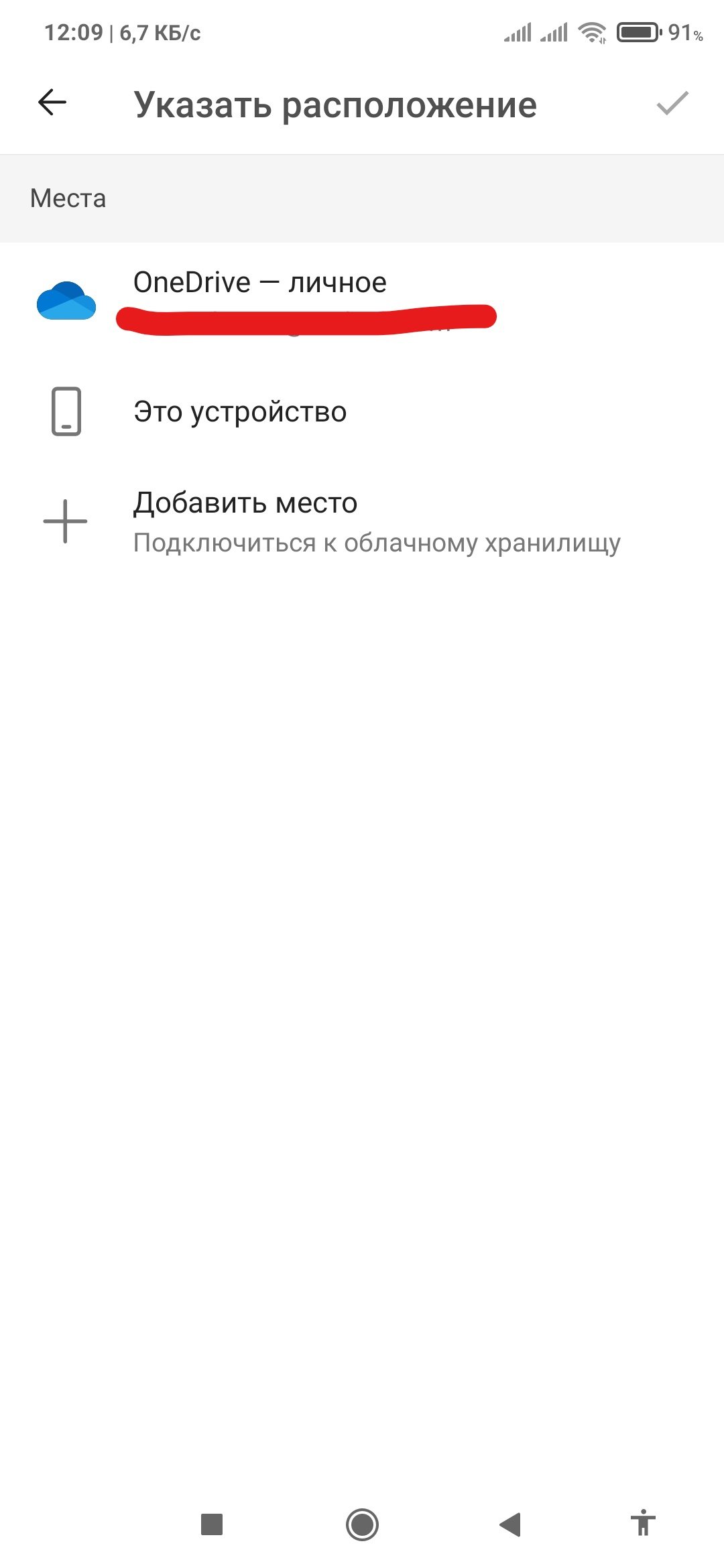724x1568 pixels.
Task: Go back using the app bar arrow
Action: [52, 103]
